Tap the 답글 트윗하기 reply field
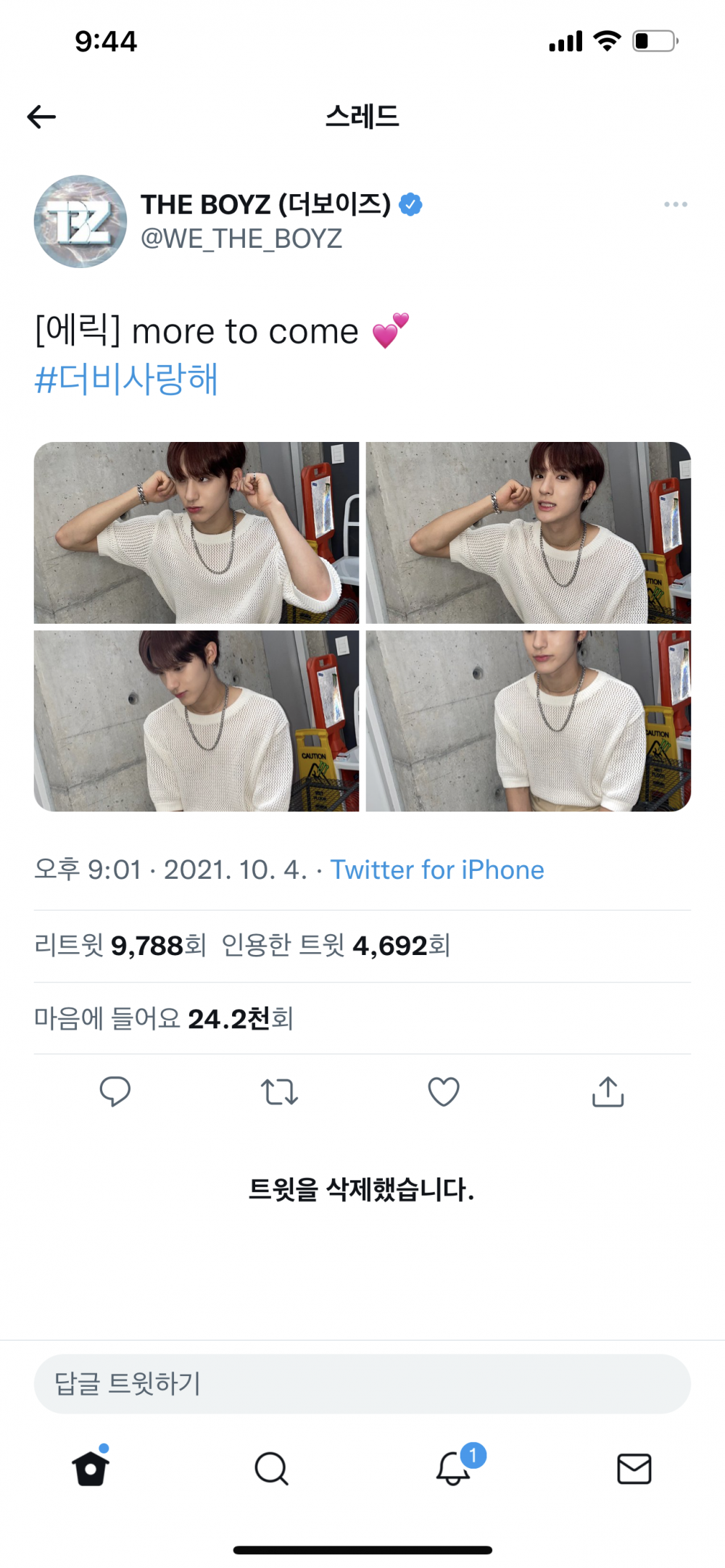This screenshot has height=1568, width=725. [x=362, y=1384]
